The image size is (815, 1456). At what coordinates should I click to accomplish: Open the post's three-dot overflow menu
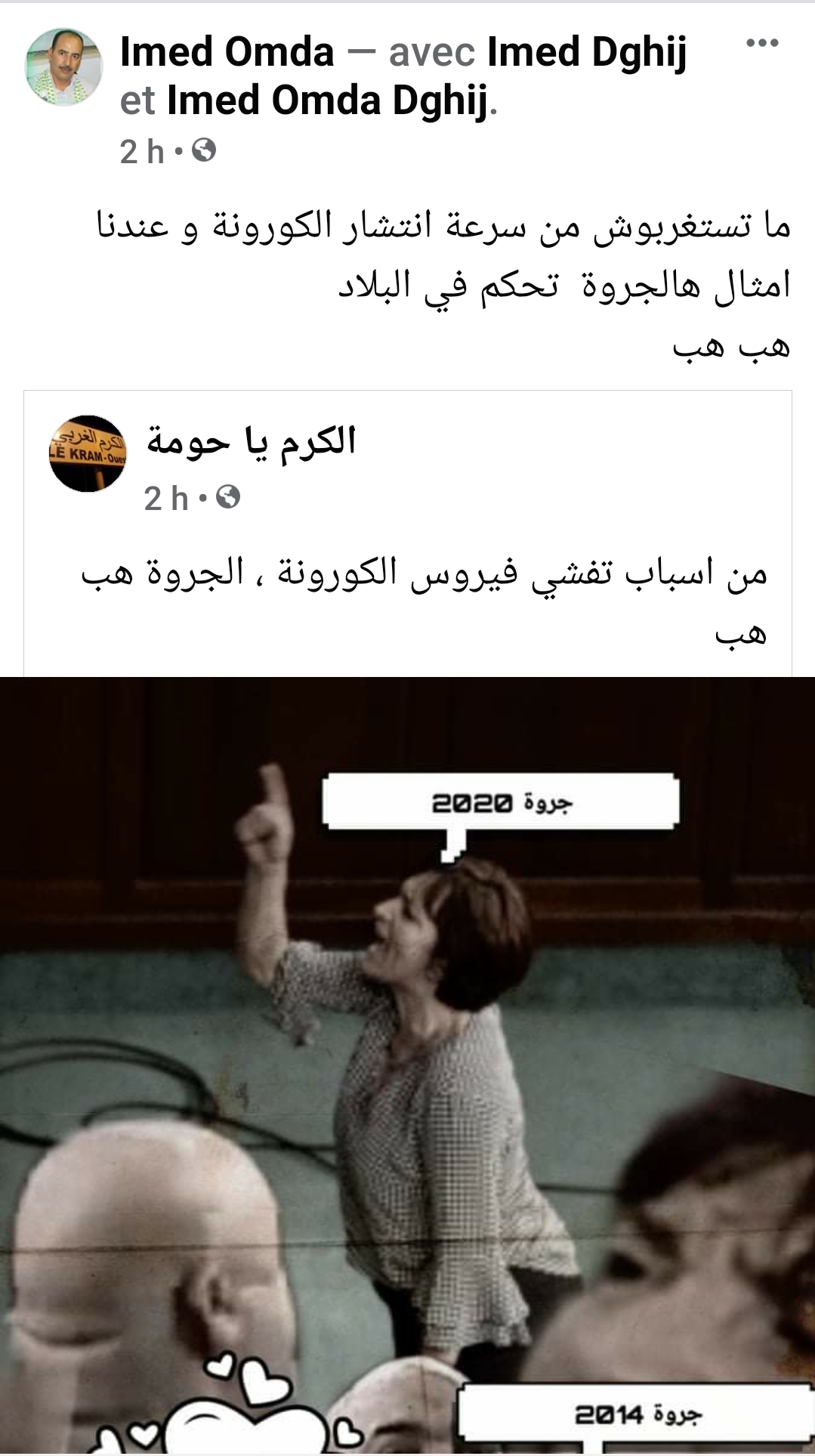tap(762, 43)
